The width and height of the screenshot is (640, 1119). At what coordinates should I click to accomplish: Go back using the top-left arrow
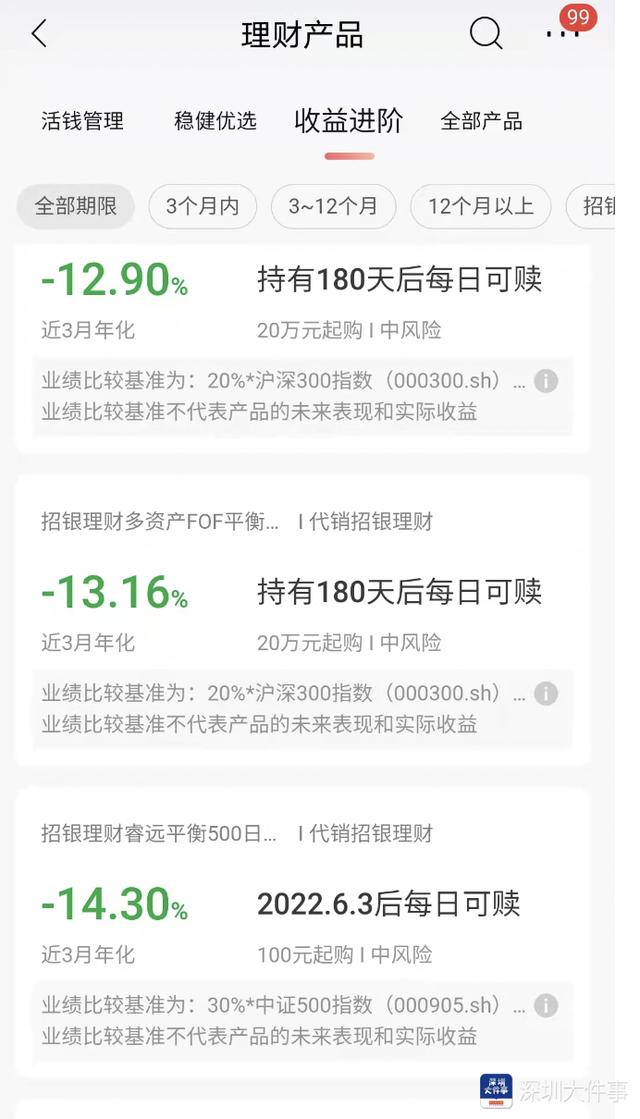[39, 34]
